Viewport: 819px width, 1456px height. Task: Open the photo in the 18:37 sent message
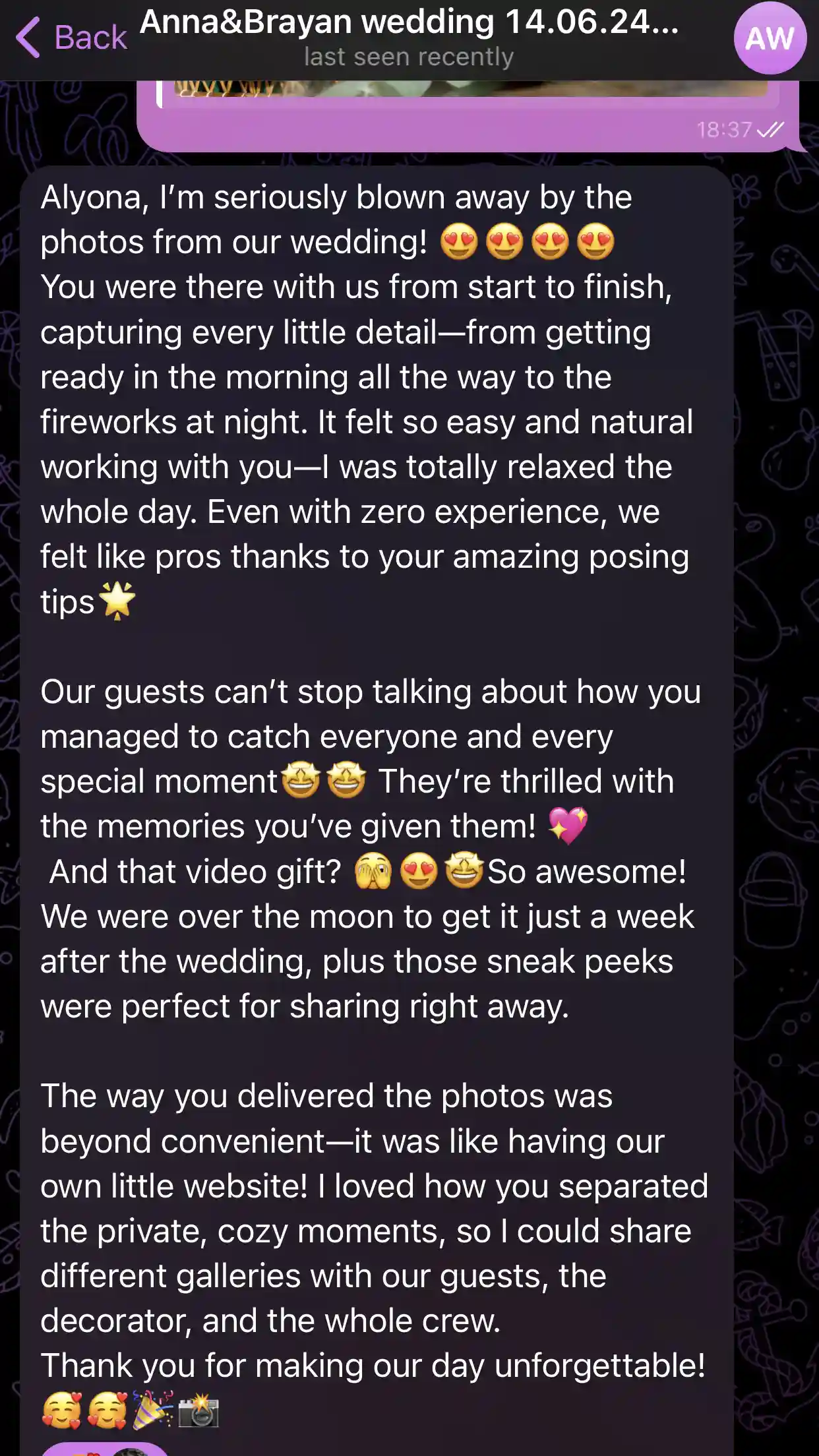pos(470,89)
